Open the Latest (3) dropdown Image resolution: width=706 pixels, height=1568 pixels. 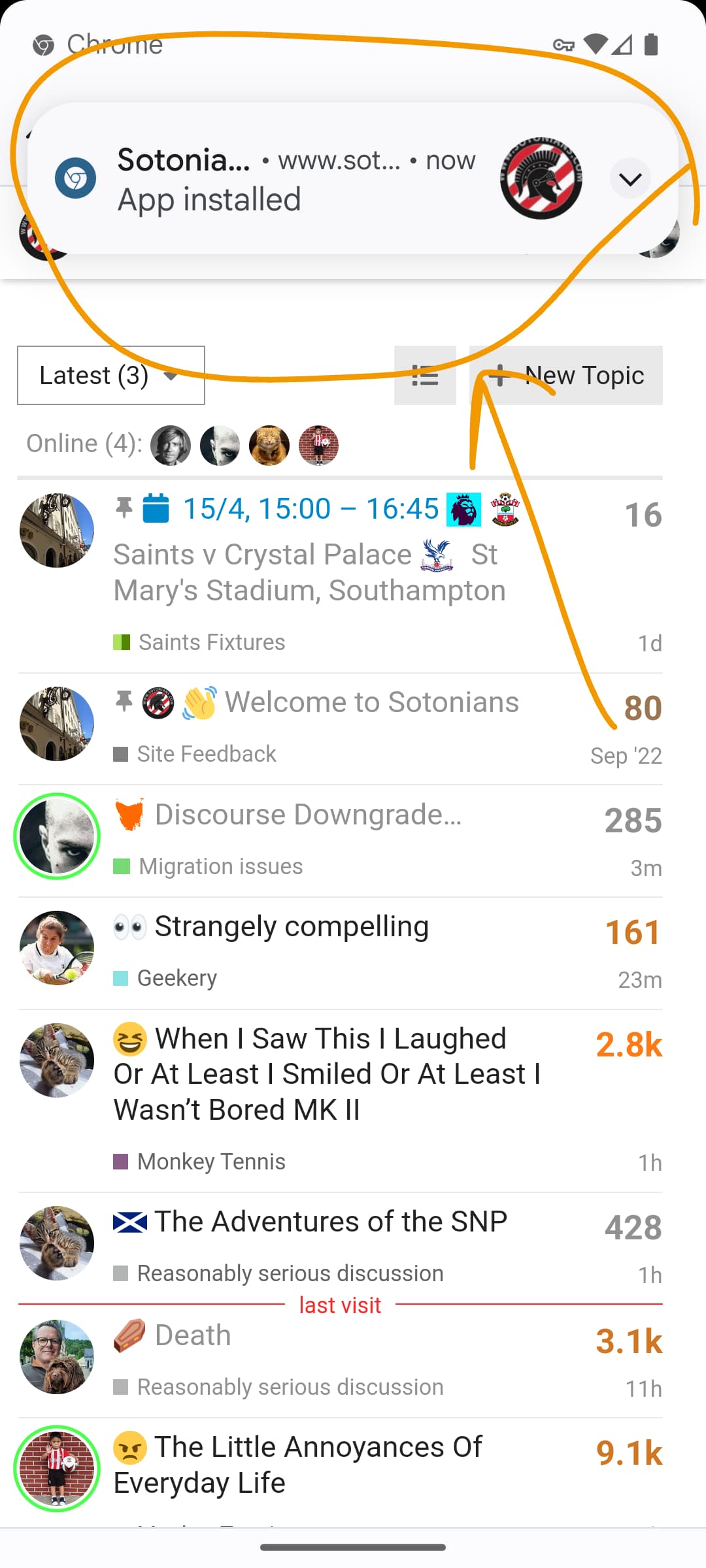pos(111,375)
